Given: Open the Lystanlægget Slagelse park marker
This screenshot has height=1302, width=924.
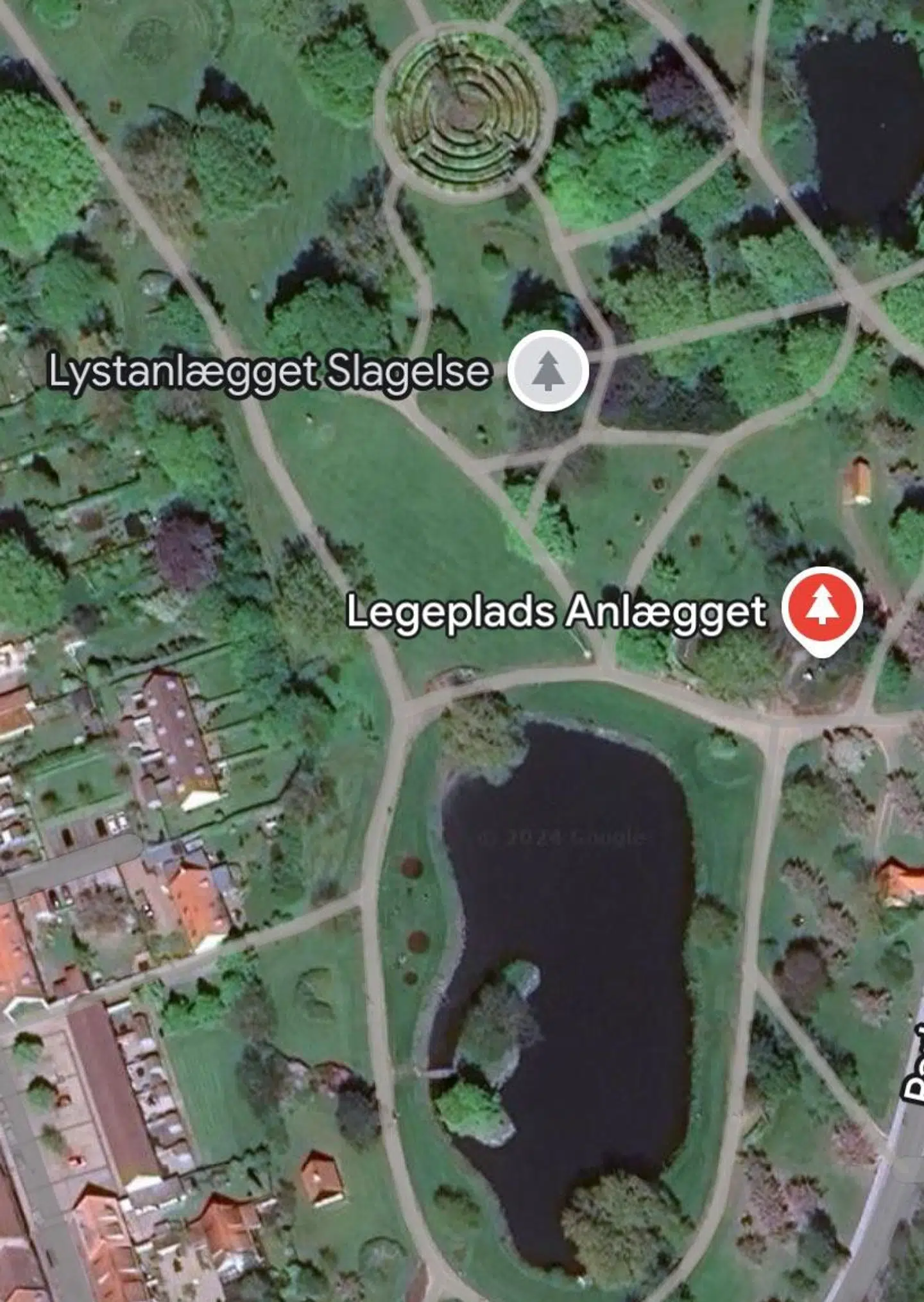Looking at the screenshot, I should coord(548,371).
